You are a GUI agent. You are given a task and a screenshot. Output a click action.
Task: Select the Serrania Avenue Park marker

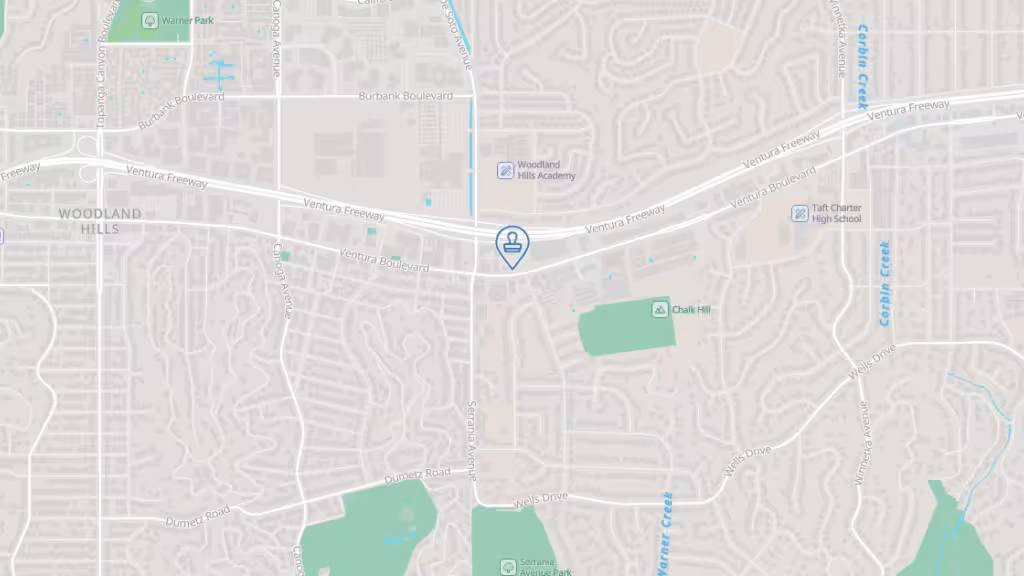[x=508, y=567]
